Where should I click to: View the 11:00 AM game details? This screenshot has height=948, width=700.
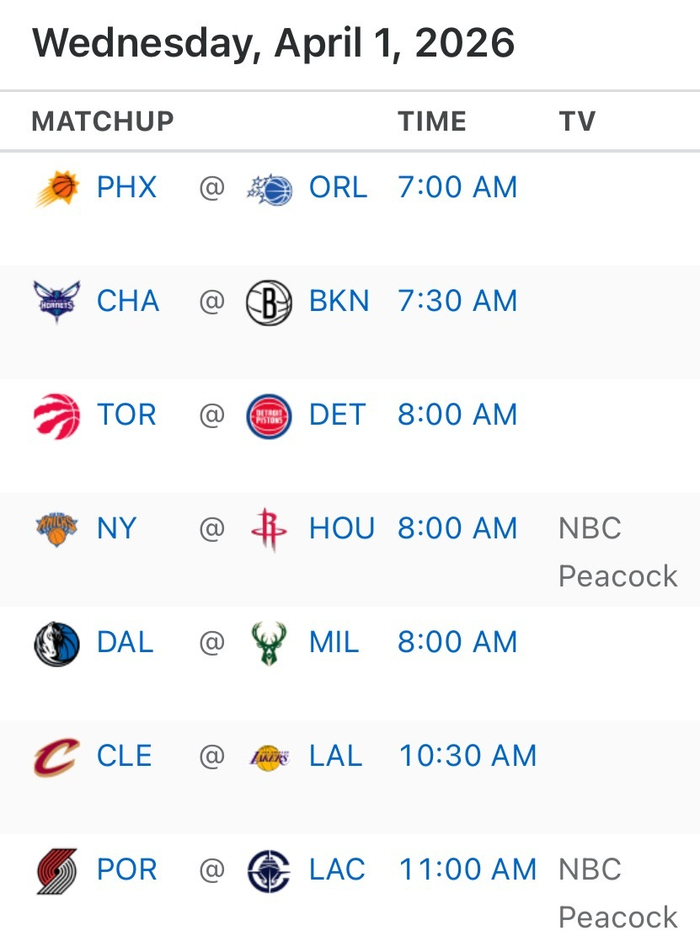pyautogui.click(x=467, y=870)
